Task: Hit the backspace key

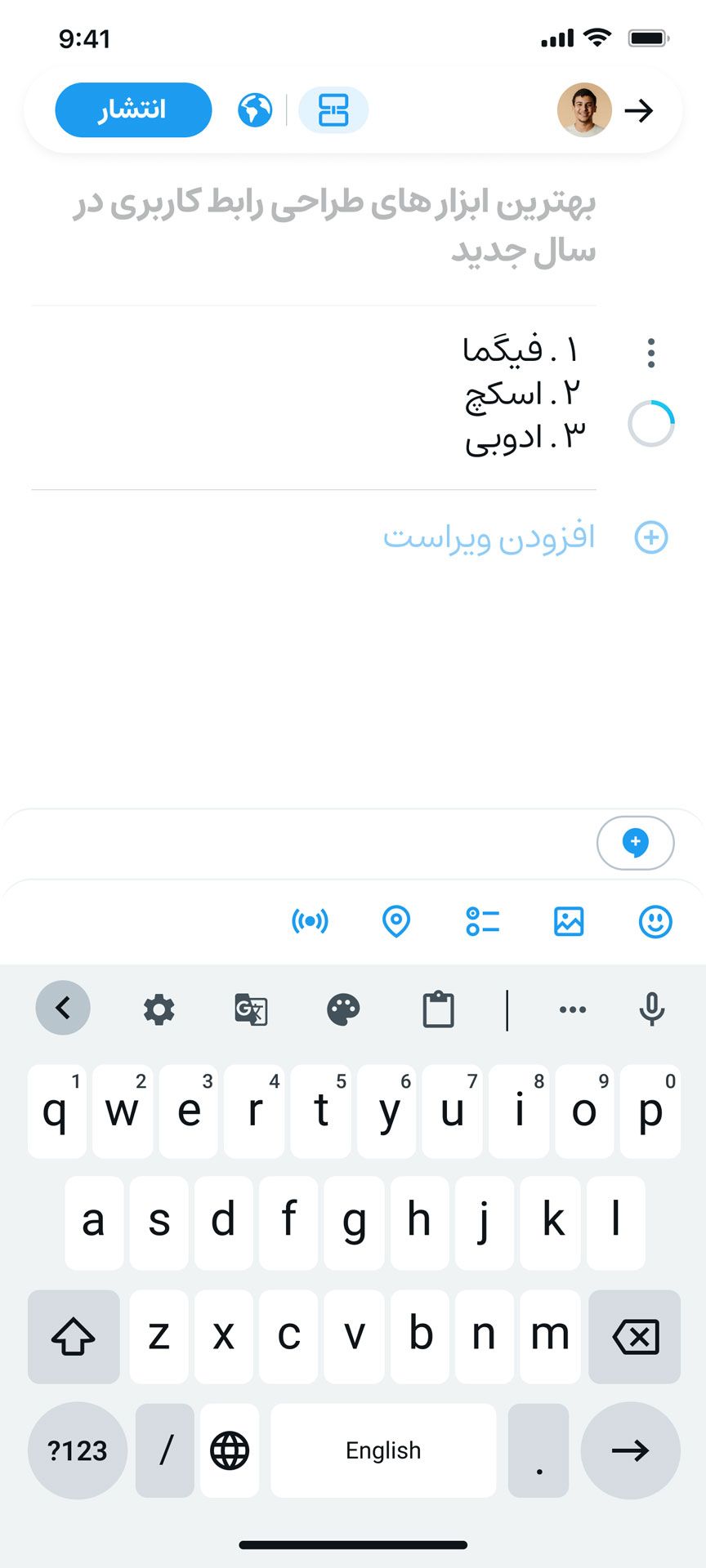Action: pyautogui.click(x=635, y=1337)
